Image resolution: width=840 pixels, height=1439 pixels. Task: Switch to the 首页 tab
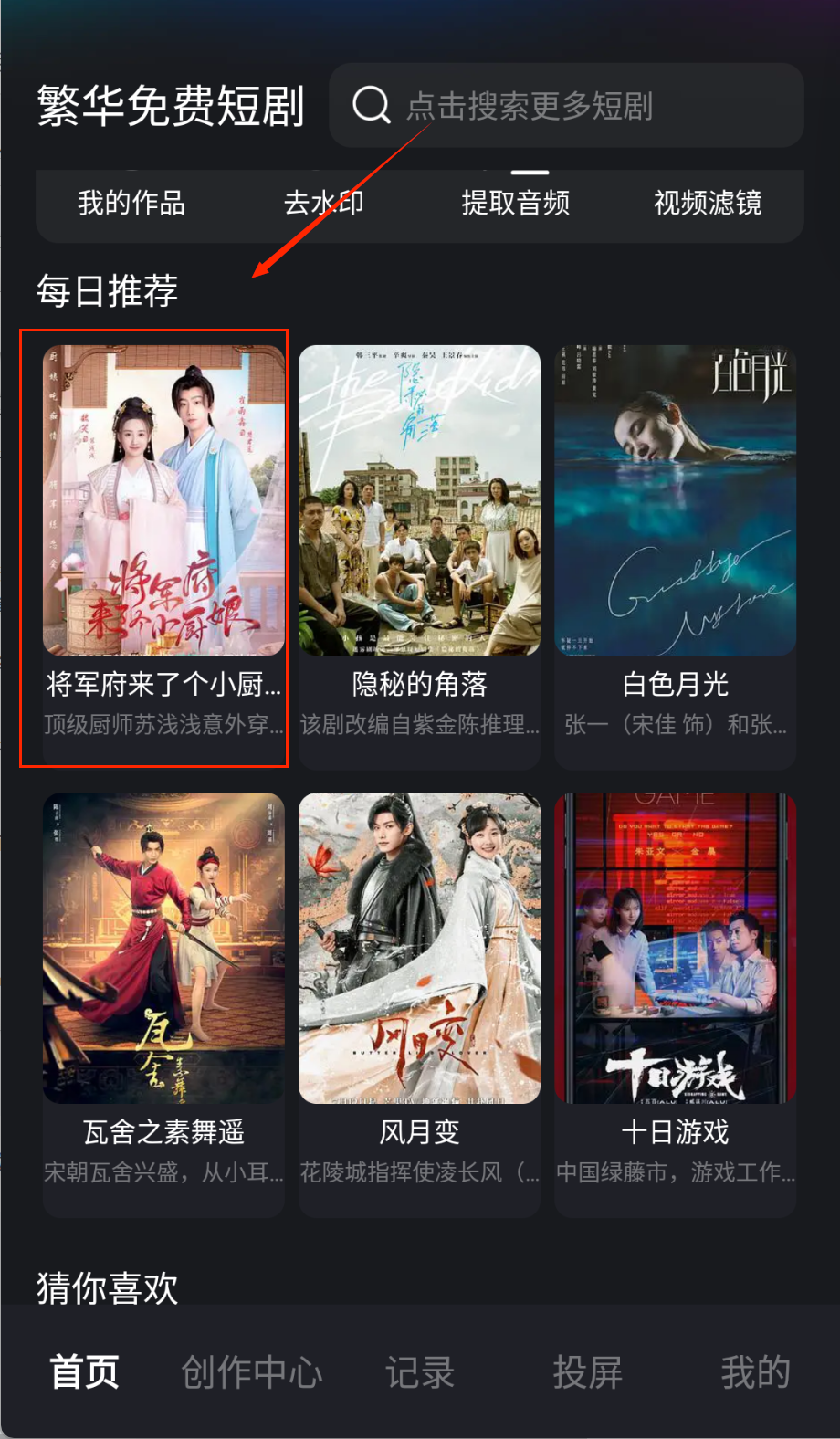(x=84, y=1371)
